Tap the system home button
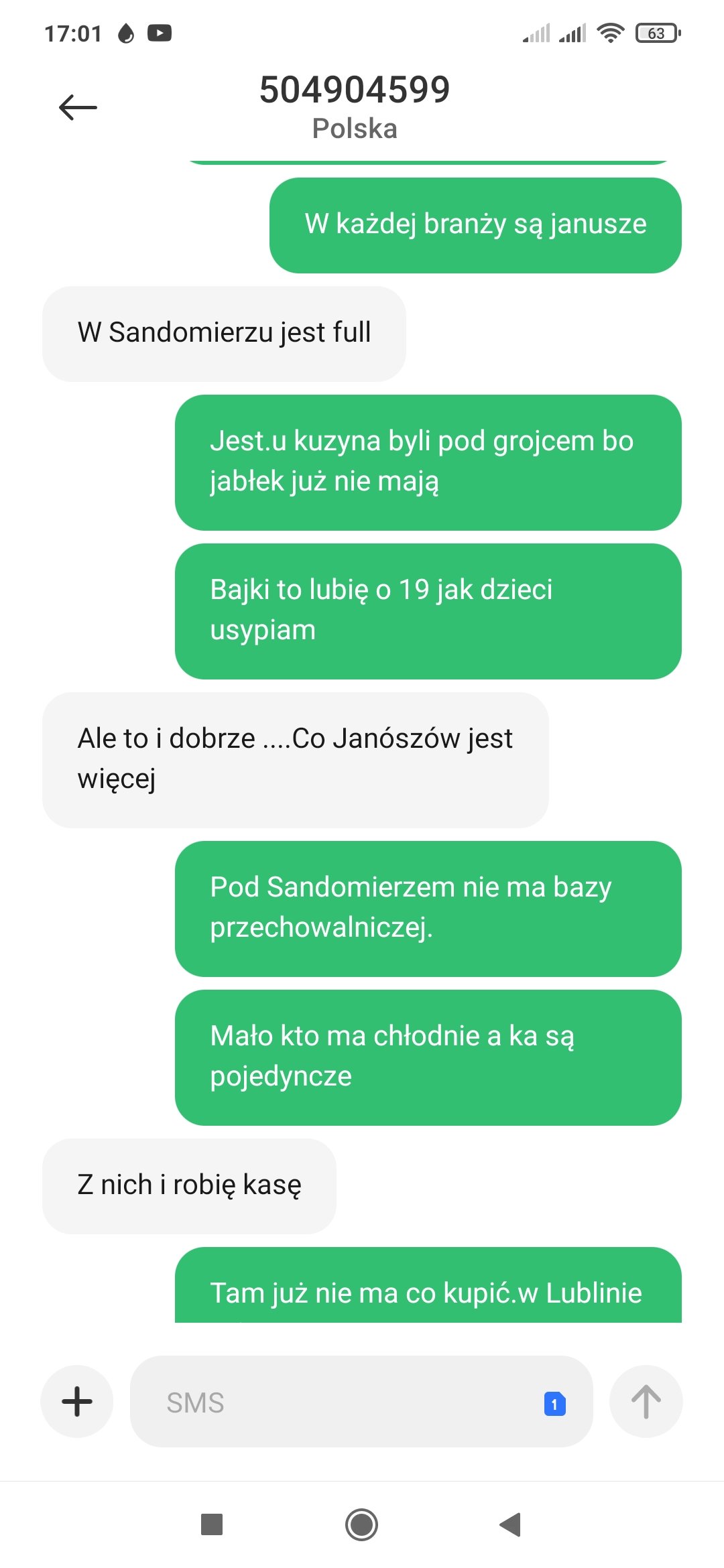 click(361, 1524)
